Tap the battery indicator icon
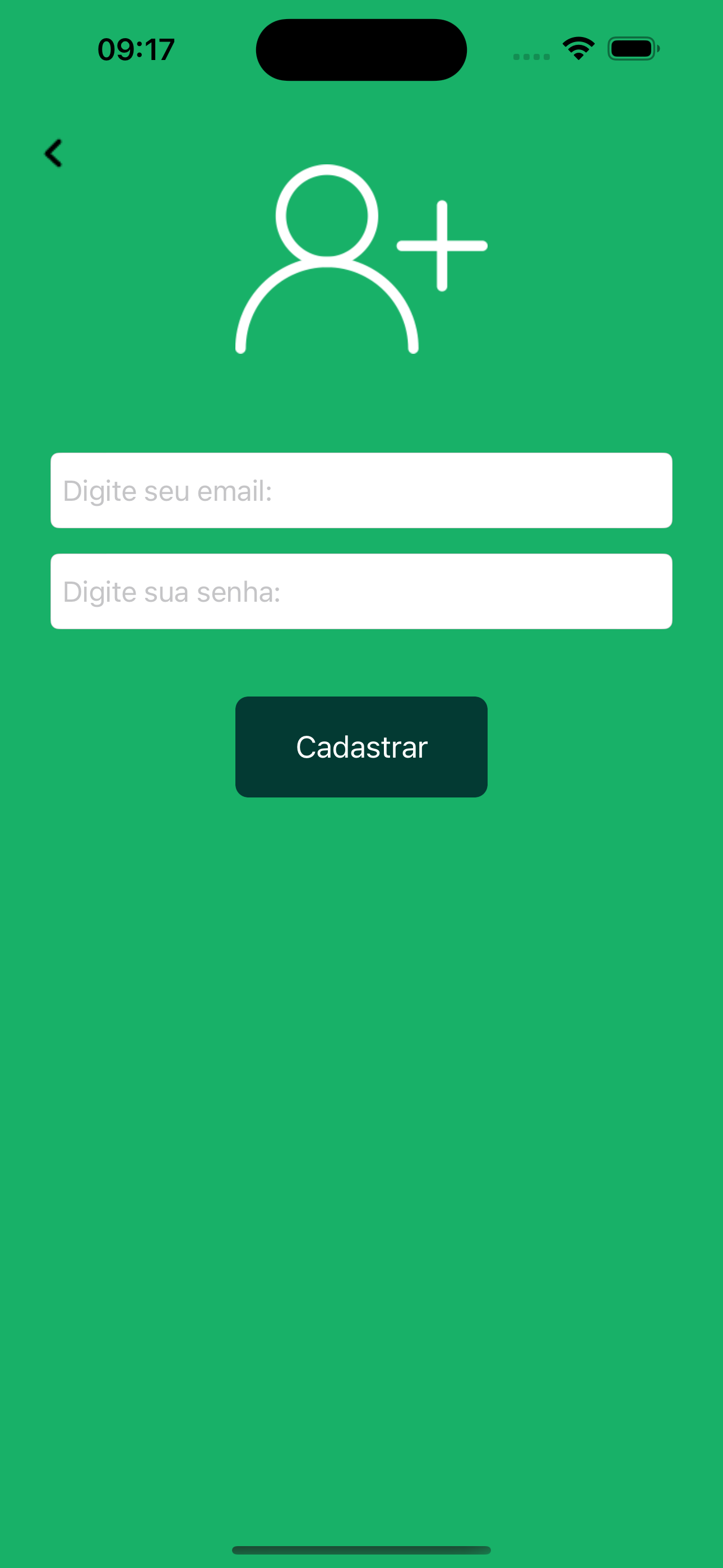Viewport: 723px width, 1568px height. pyautogui.click(x=632, y=49)
